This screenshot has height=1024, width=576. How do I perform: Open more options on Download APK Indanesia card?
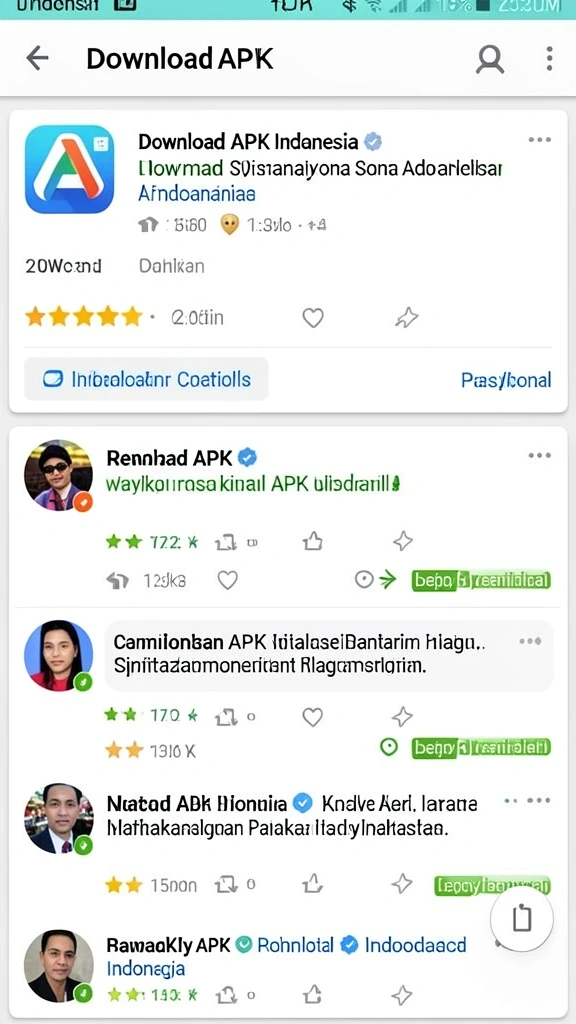click(539, 140)
